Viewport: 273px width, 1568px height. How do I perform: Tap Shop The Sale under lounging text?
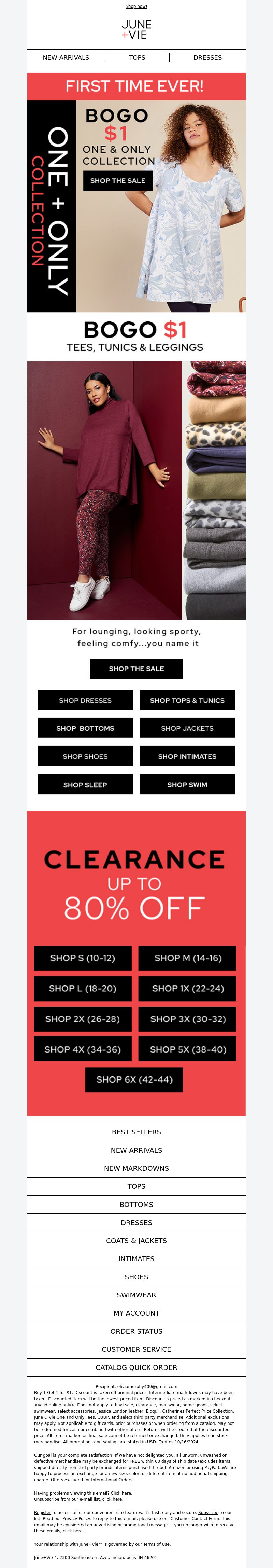pyautogui.click(x=136, y=668)
